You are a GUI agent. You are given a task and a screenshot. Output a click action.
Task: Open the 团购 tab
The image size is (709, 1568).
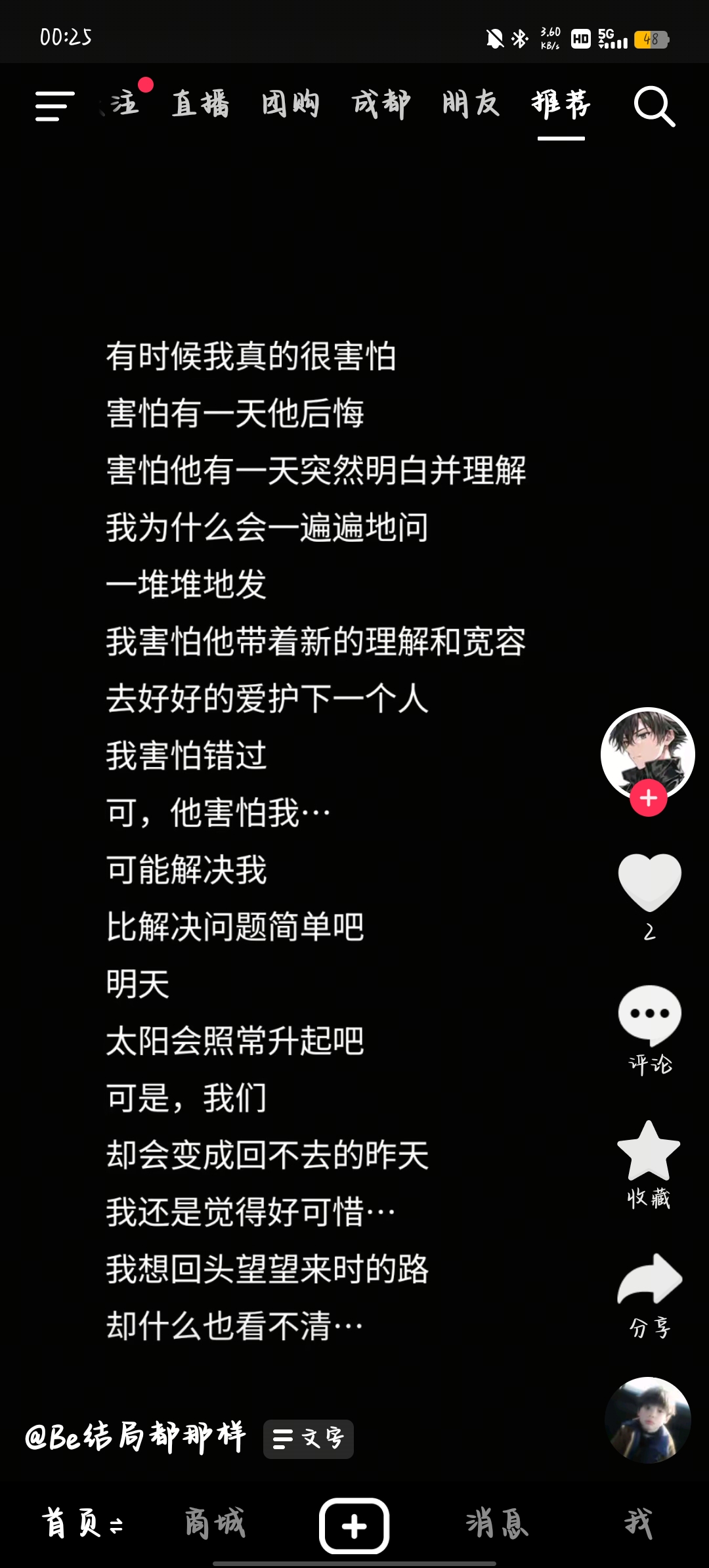(291, 105)
